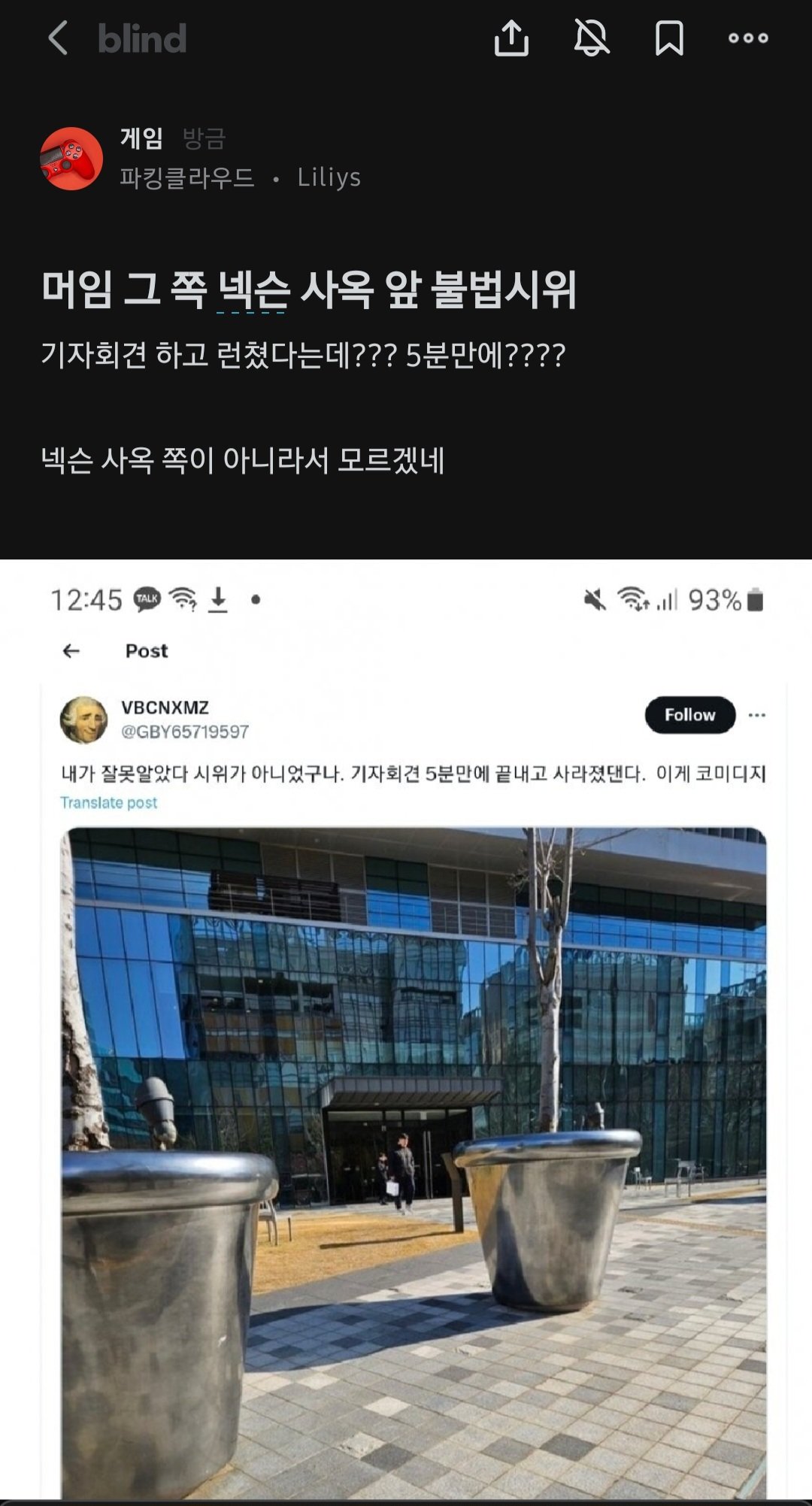Viewport: 812px width, 1506px height.
Task: Go back from the post
Action: (59, 38)
